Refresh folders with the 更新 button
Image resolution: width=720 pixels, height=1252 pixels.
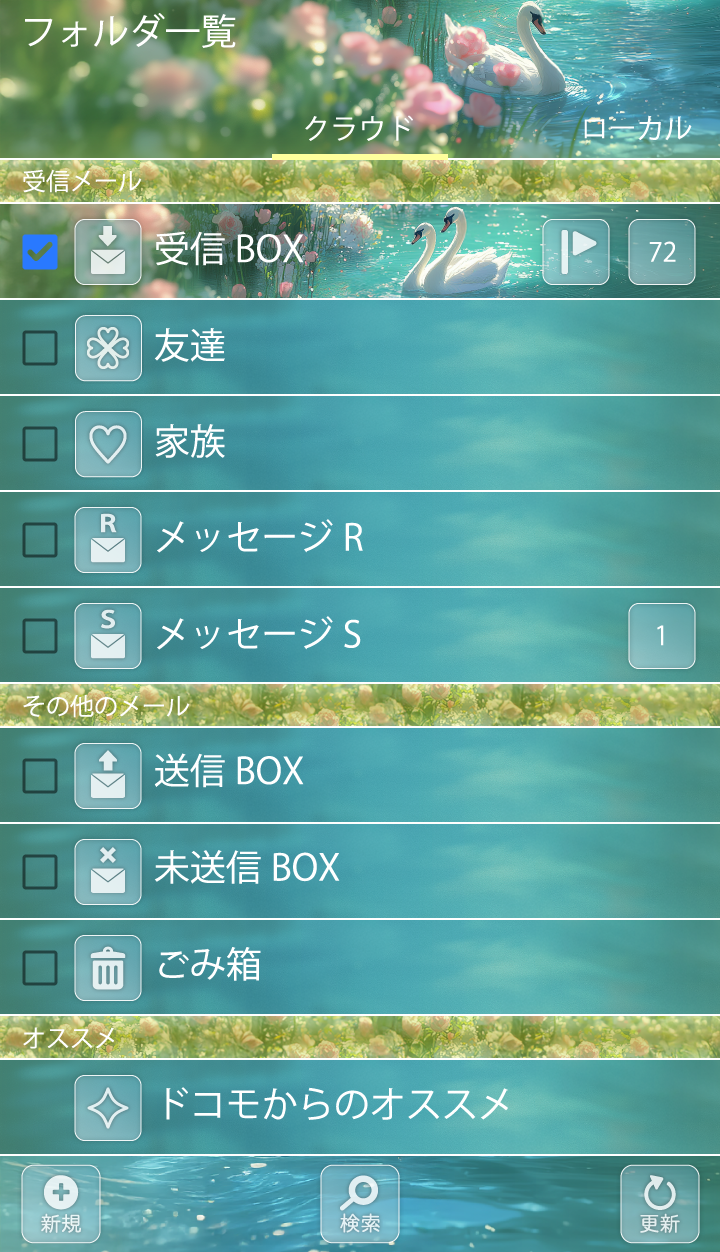(x=660, y=1204)
